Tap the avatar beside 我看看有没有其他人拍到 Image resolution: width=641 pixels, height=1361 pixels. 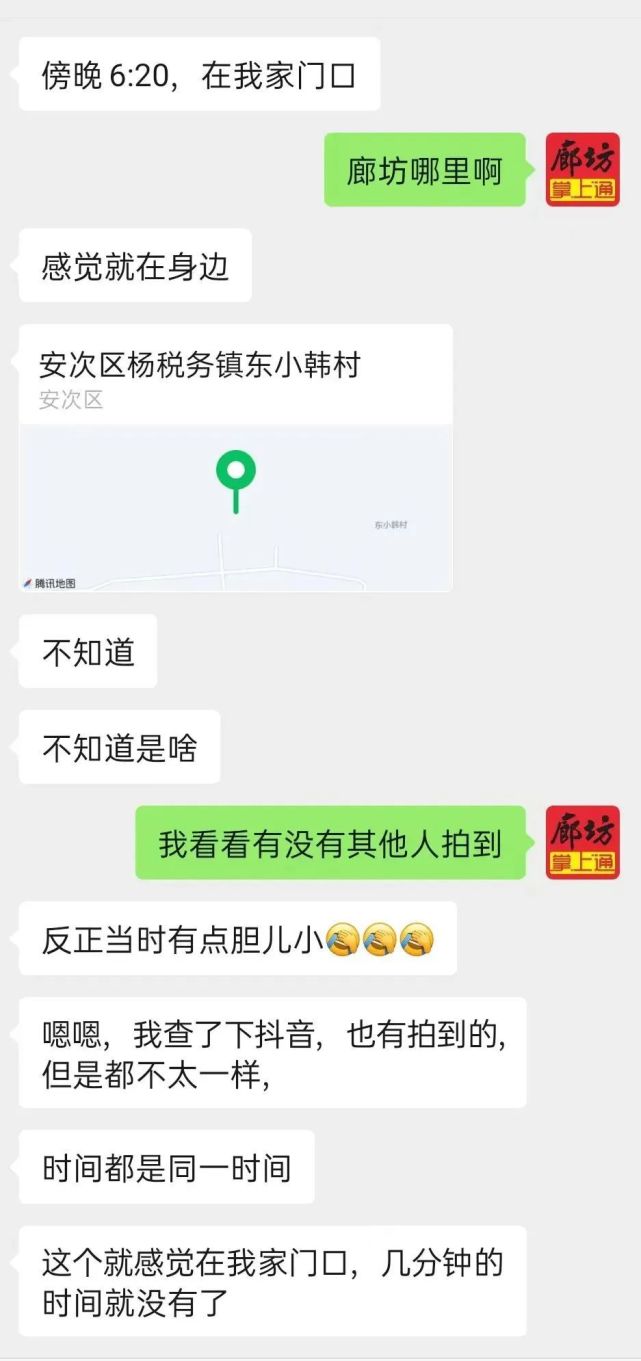(582, 843)
